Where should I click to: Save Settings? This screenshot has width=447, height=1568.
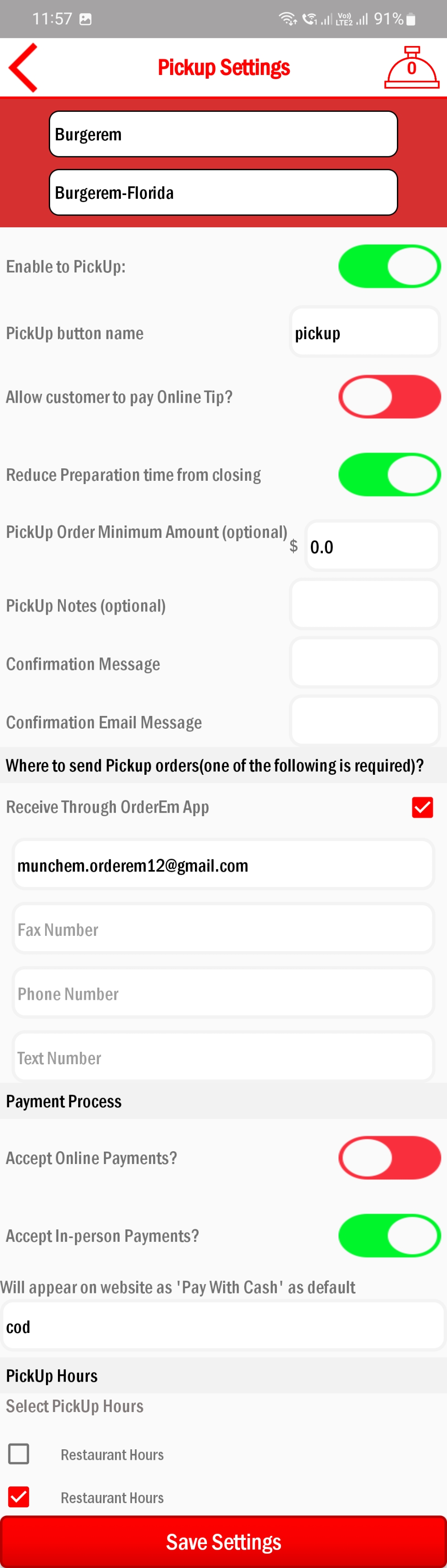[223, 1541]
